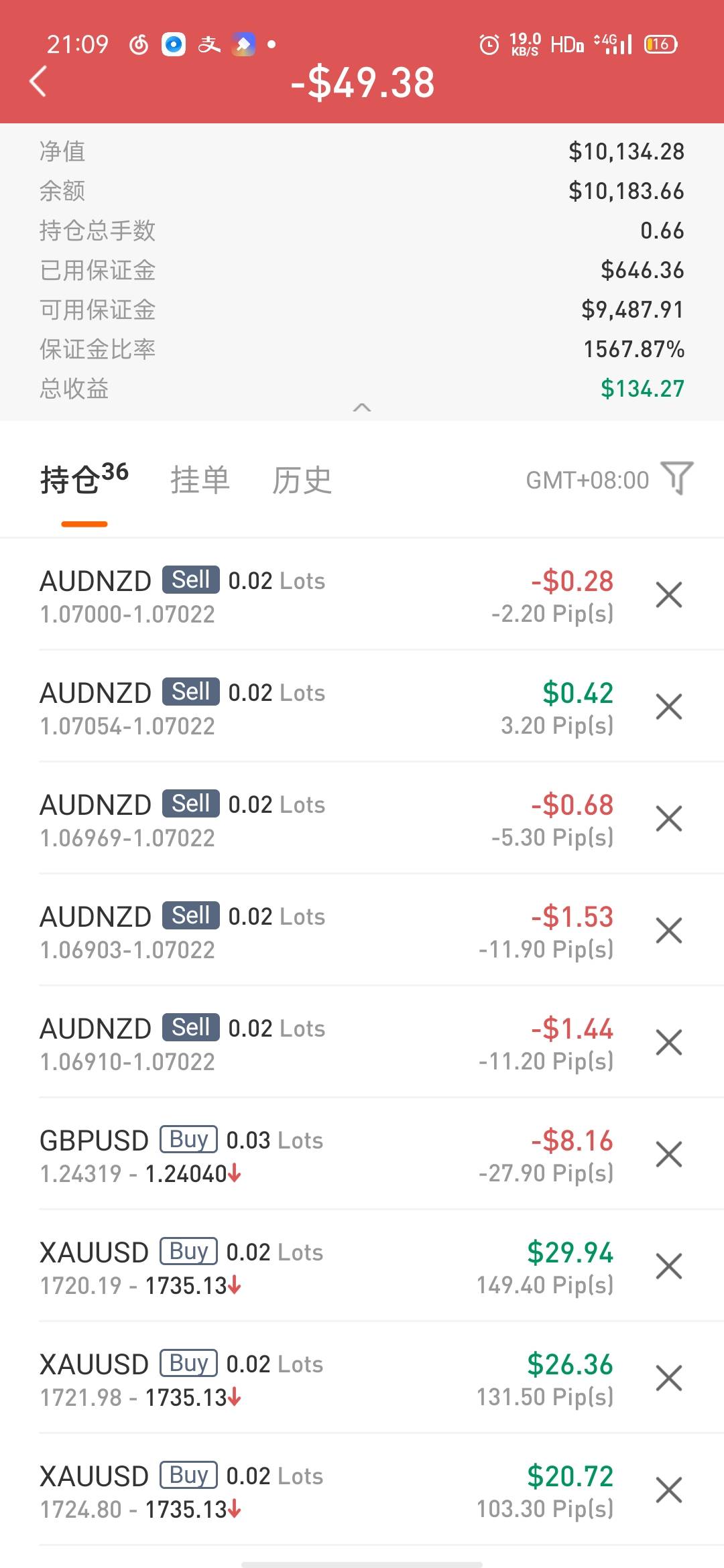Close the XAUUSD position opened at 1724.80

point(668,1490)
